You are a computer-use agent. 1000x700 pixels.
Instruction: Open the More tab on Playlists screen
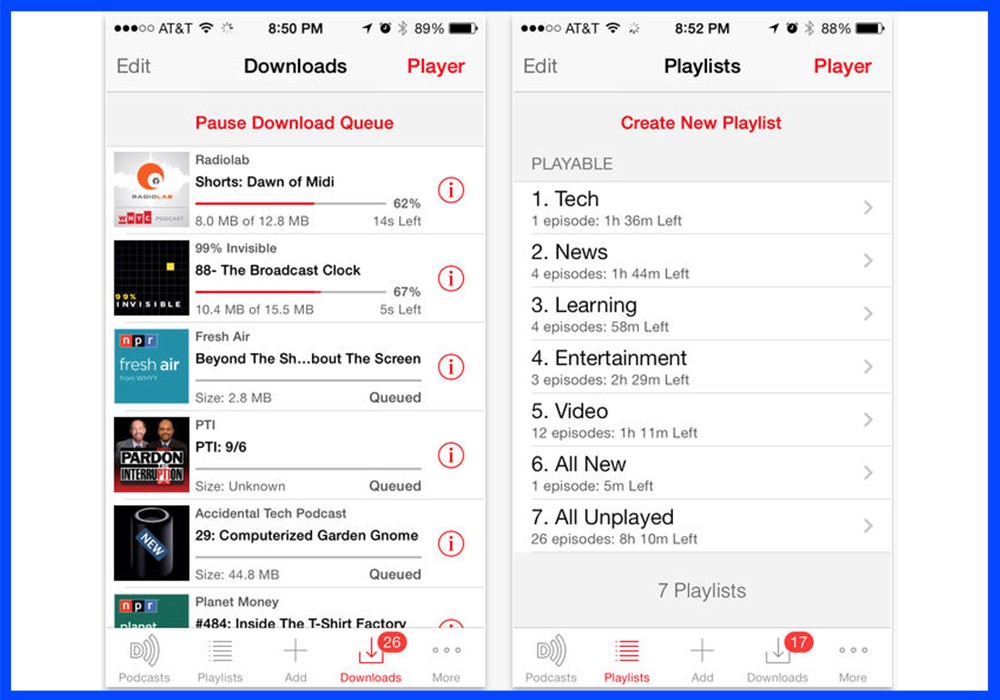point(853,660)
